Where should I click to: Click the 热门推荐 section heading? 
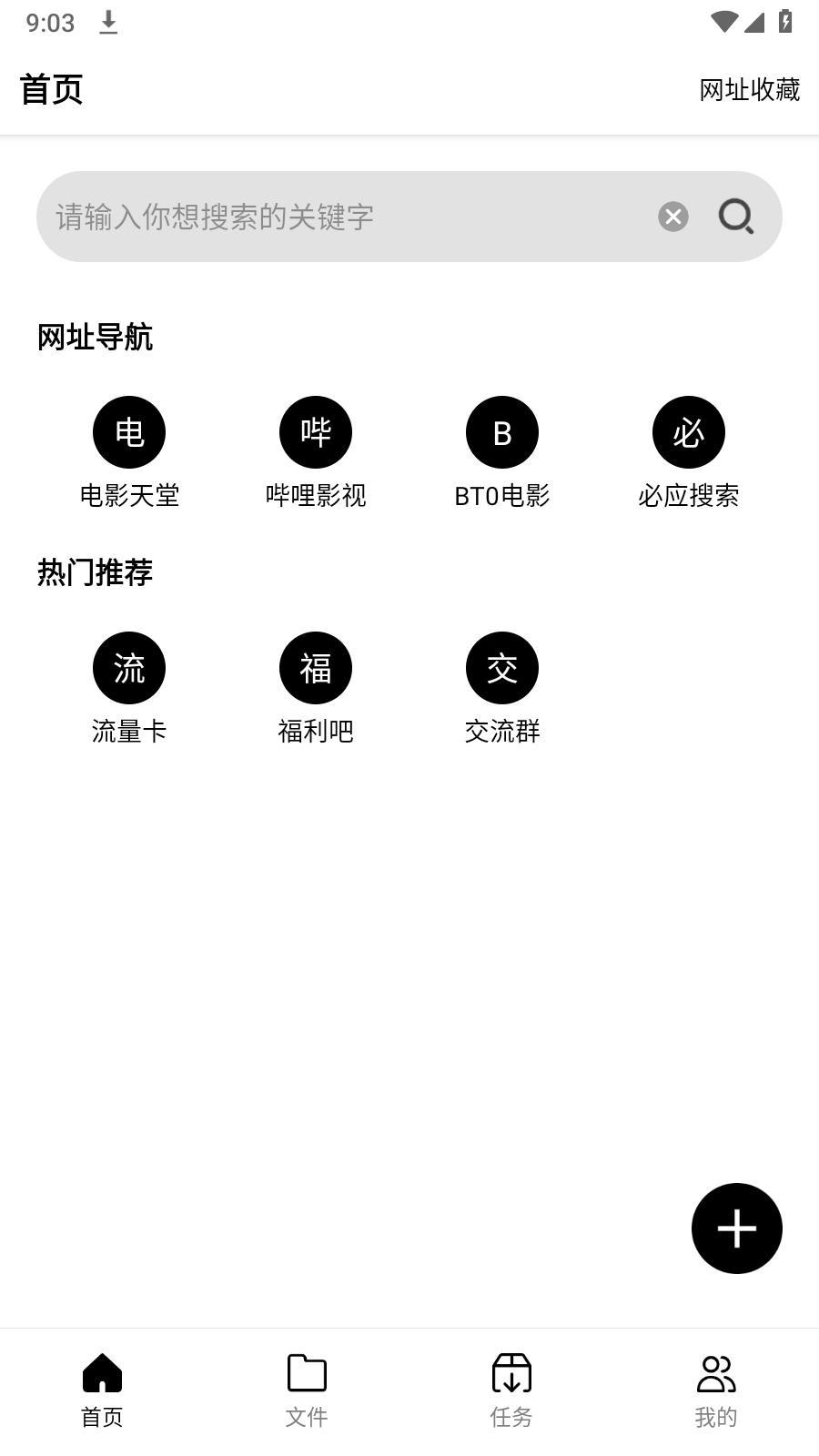[95, 571]
